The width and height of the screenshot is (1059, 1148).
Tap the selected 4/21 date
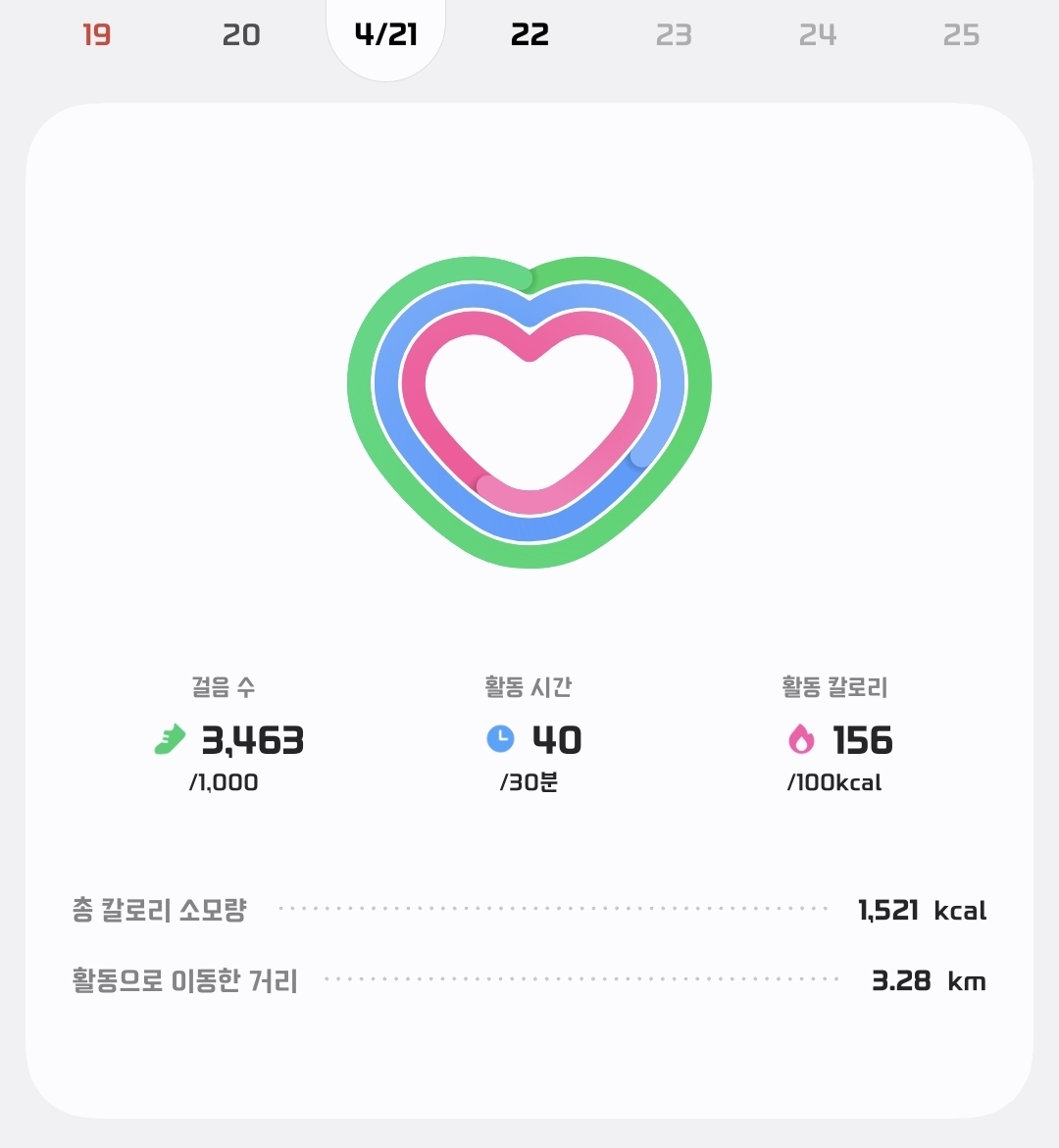click(x=385, y=35)
